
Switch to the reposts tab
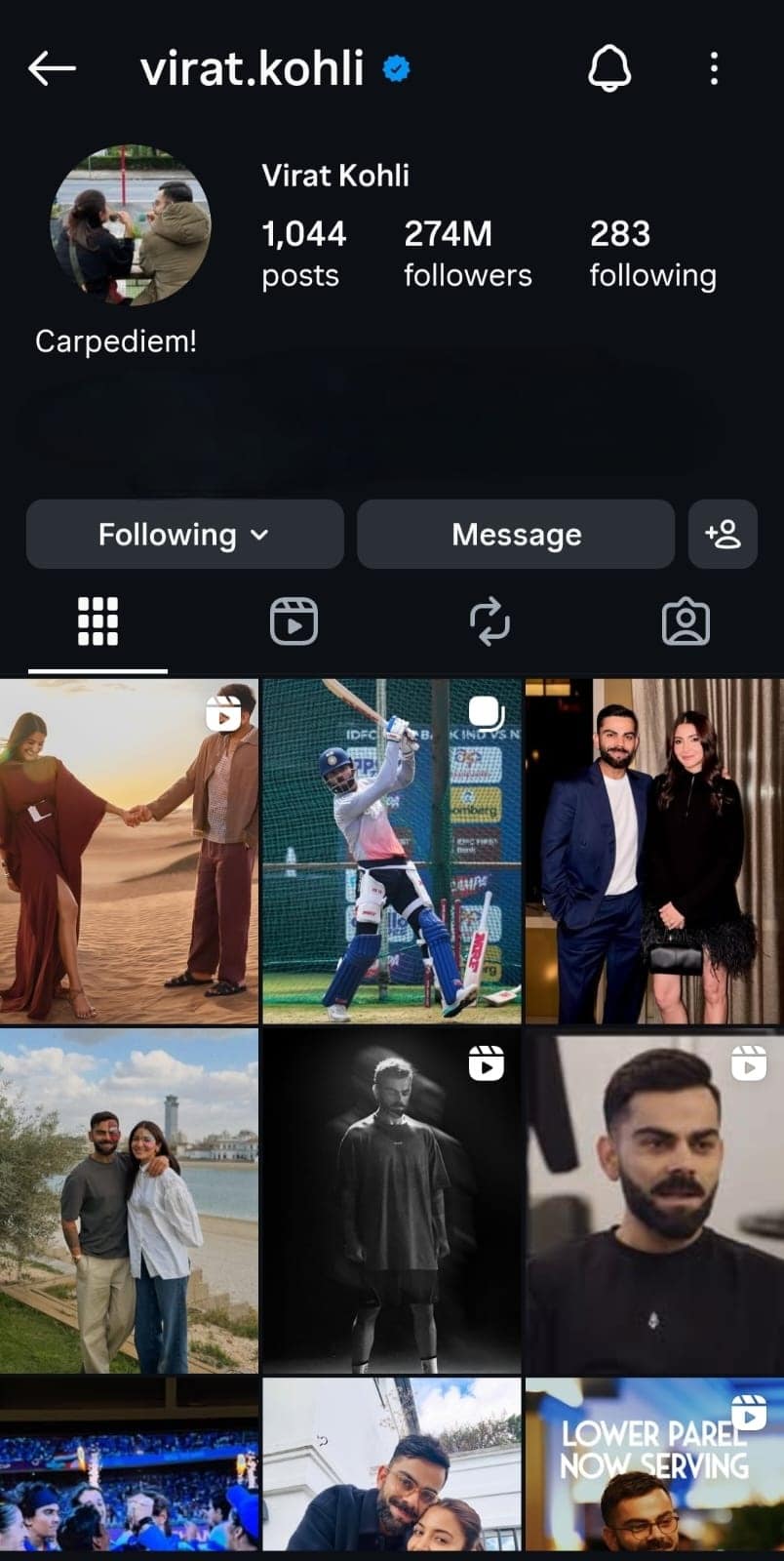tap(490, 621)
